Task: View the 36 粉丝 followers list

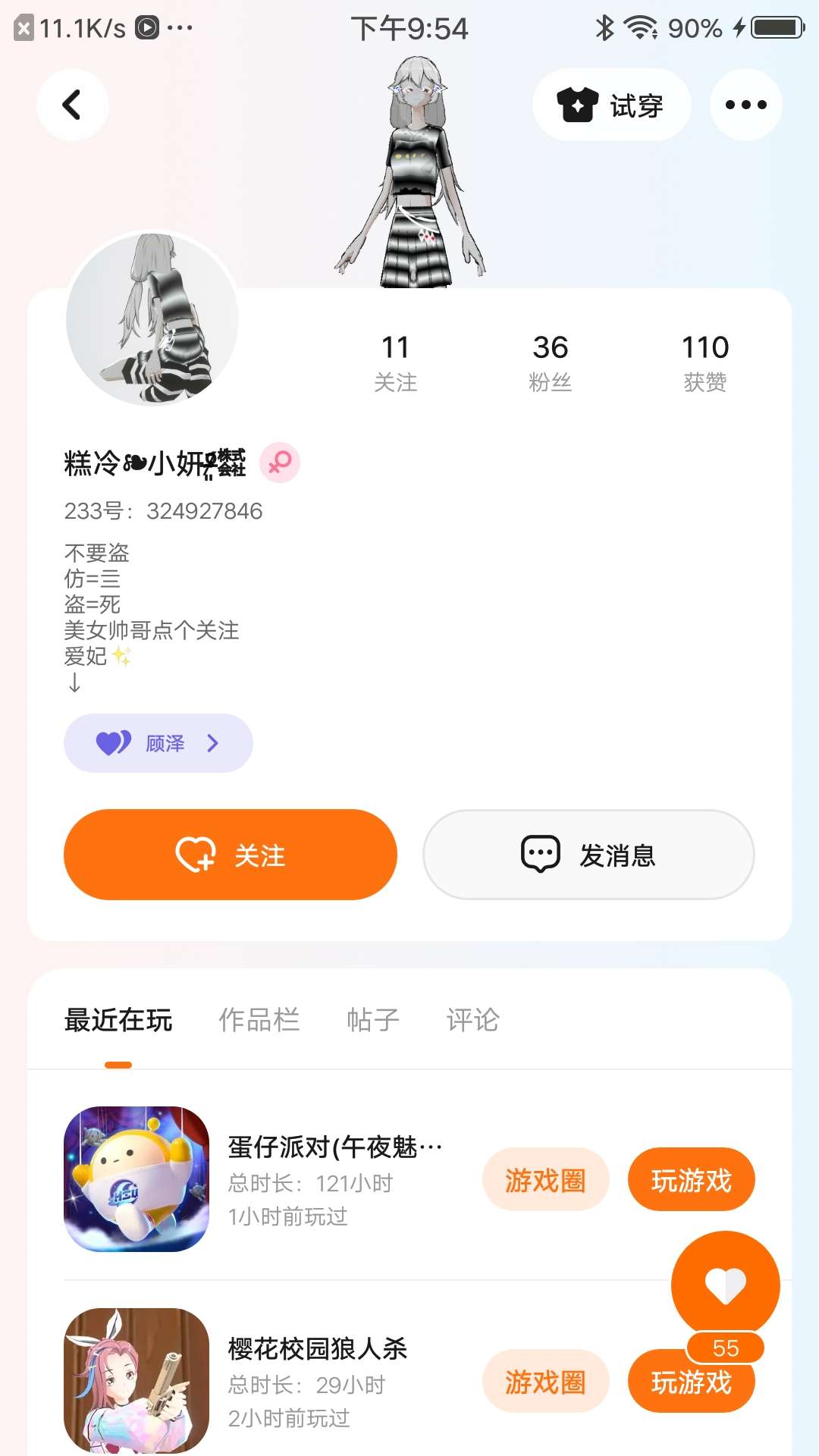Action: (550, 362)
